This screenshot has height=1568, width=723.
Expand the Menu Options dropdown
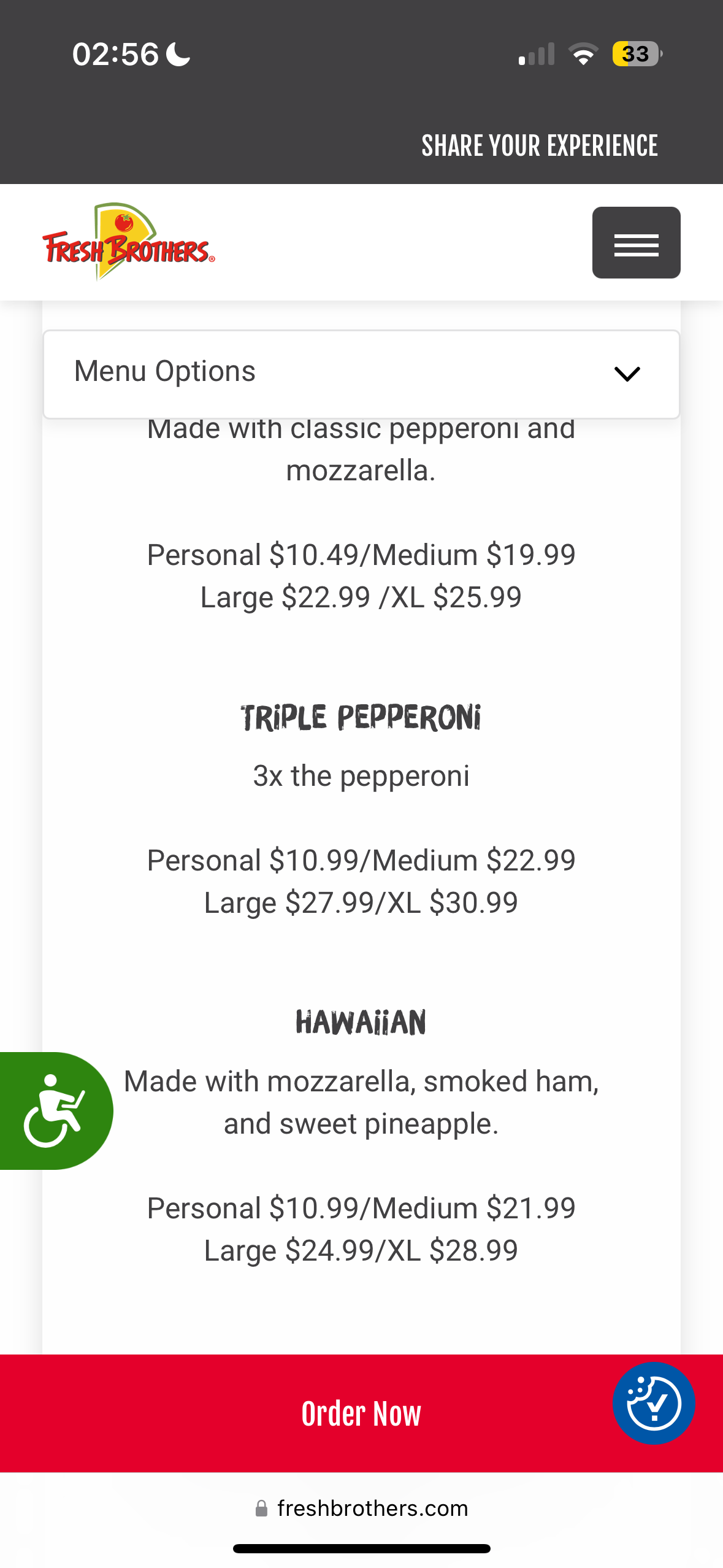361,374
